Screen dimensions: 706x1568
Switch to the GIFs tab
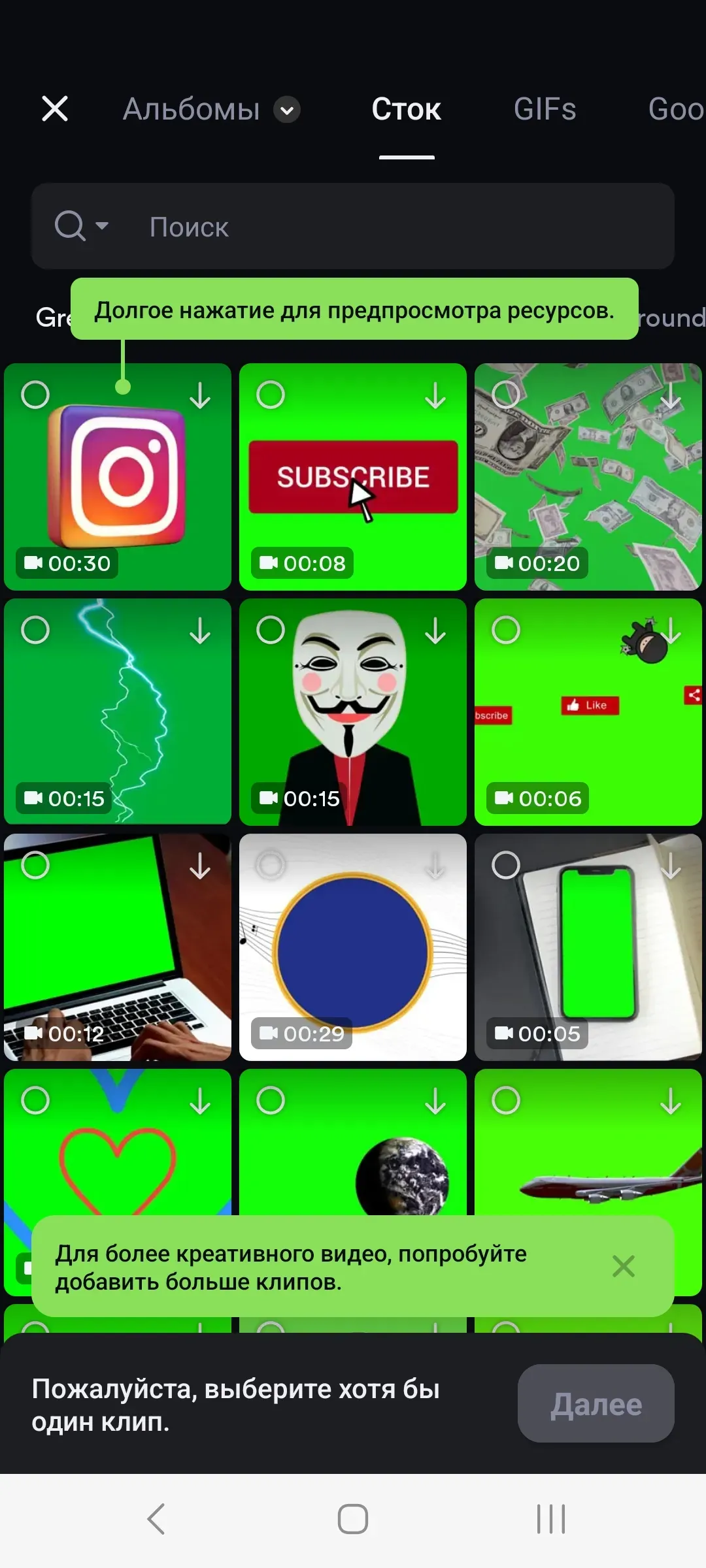click(x=545, y=108)
